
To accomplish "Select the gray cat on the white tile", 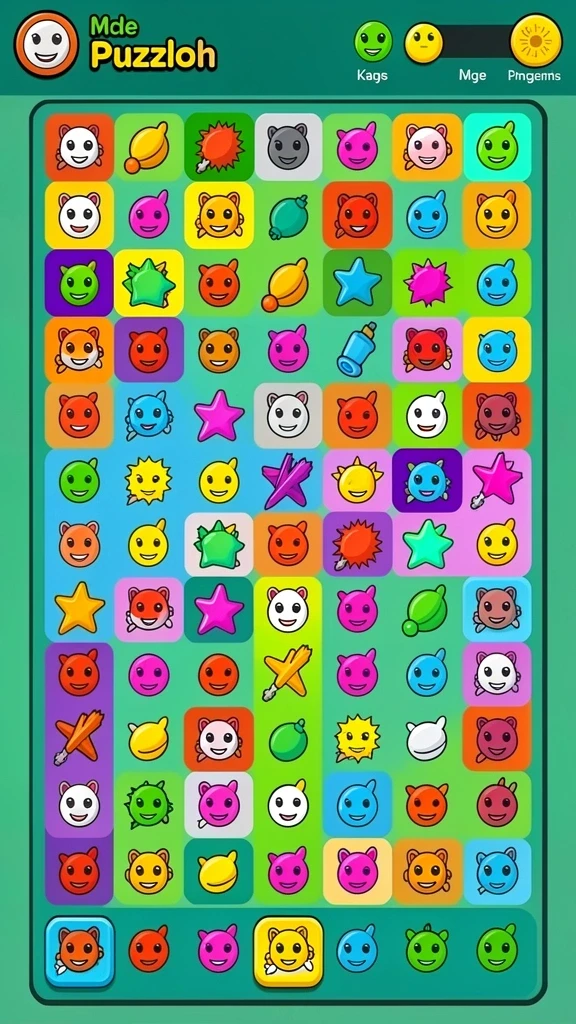I will coord(288,147).
